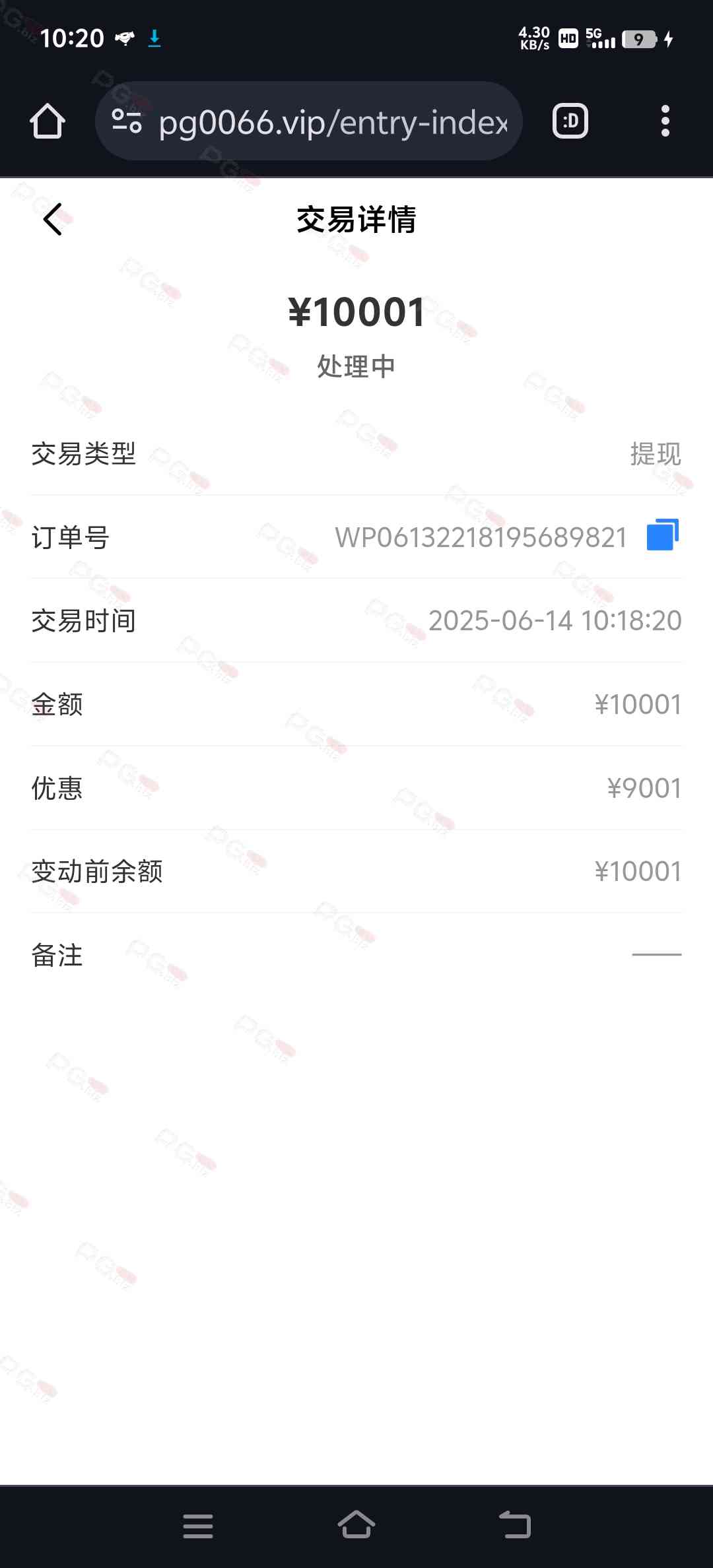Copy the order number WP06132218195689821
Viewport: 713px width, 1568px height.
pos(663,535)
